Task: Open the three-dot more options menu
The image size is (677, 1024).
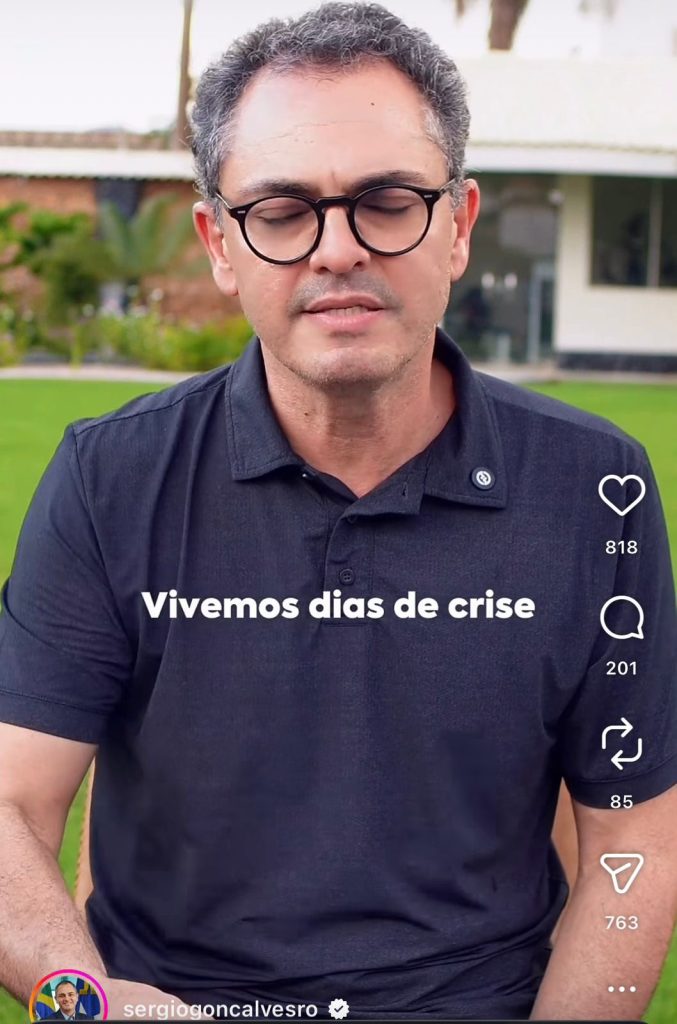Action: (621, 989)
